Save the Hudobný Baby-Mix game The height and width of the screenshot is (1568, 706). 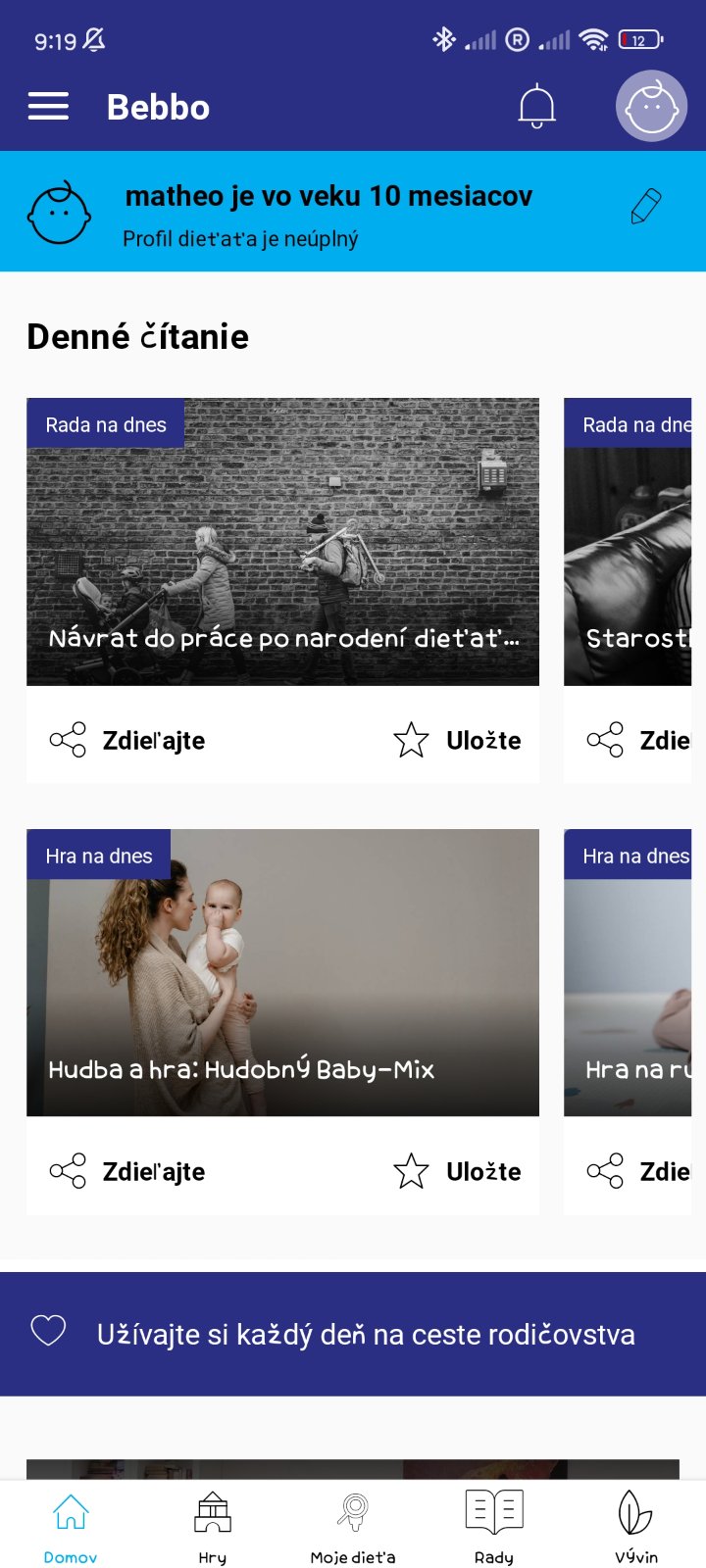pyautogui.click(x=457, y=1171)
